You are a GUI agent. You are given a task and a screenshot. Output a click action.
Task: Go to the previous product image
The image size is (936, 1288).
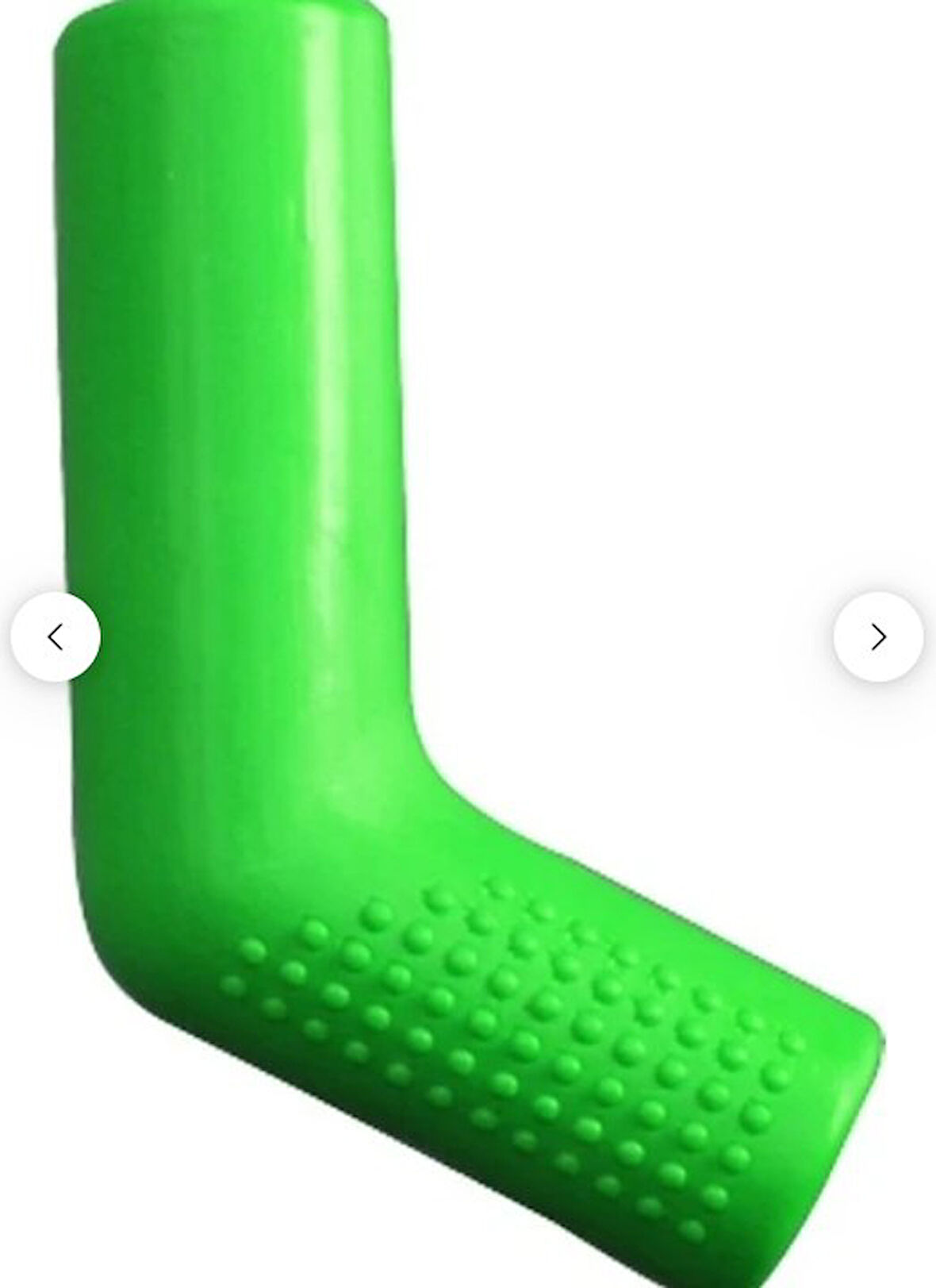pyautogui.click(x=56, y=636)
